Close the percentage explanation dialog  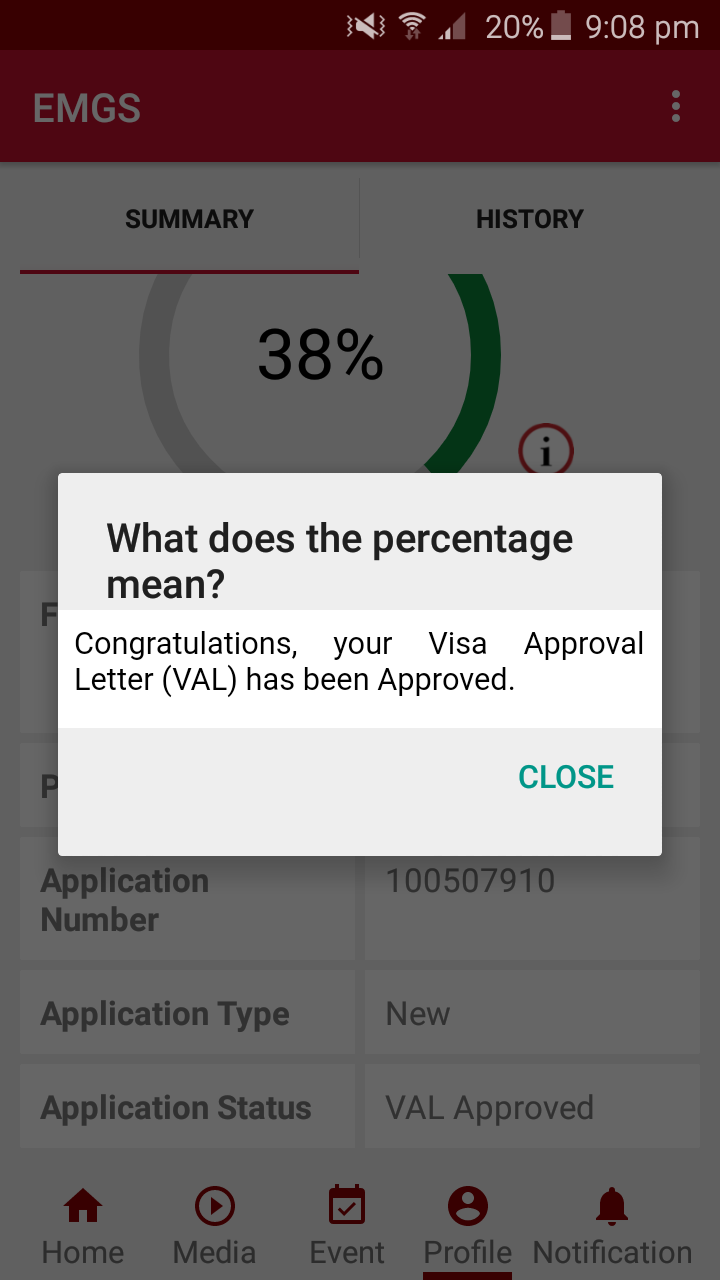[x=565, y=777]
